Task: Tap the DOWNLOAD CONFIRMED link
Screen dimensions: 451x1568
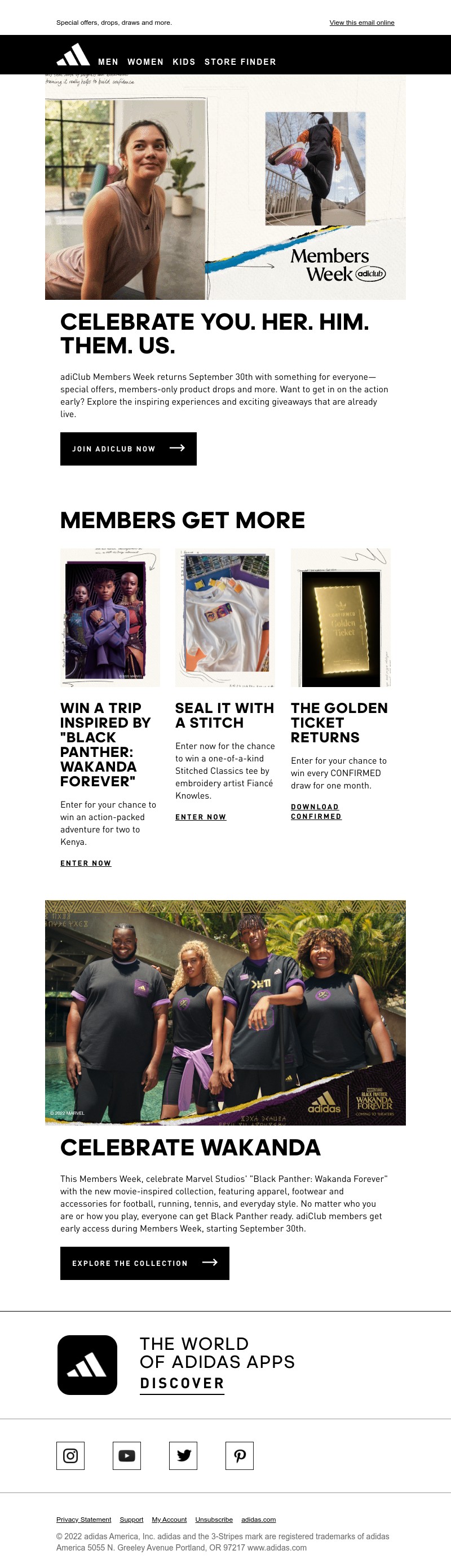Action: pyautogui.click(x=315, y=812)
